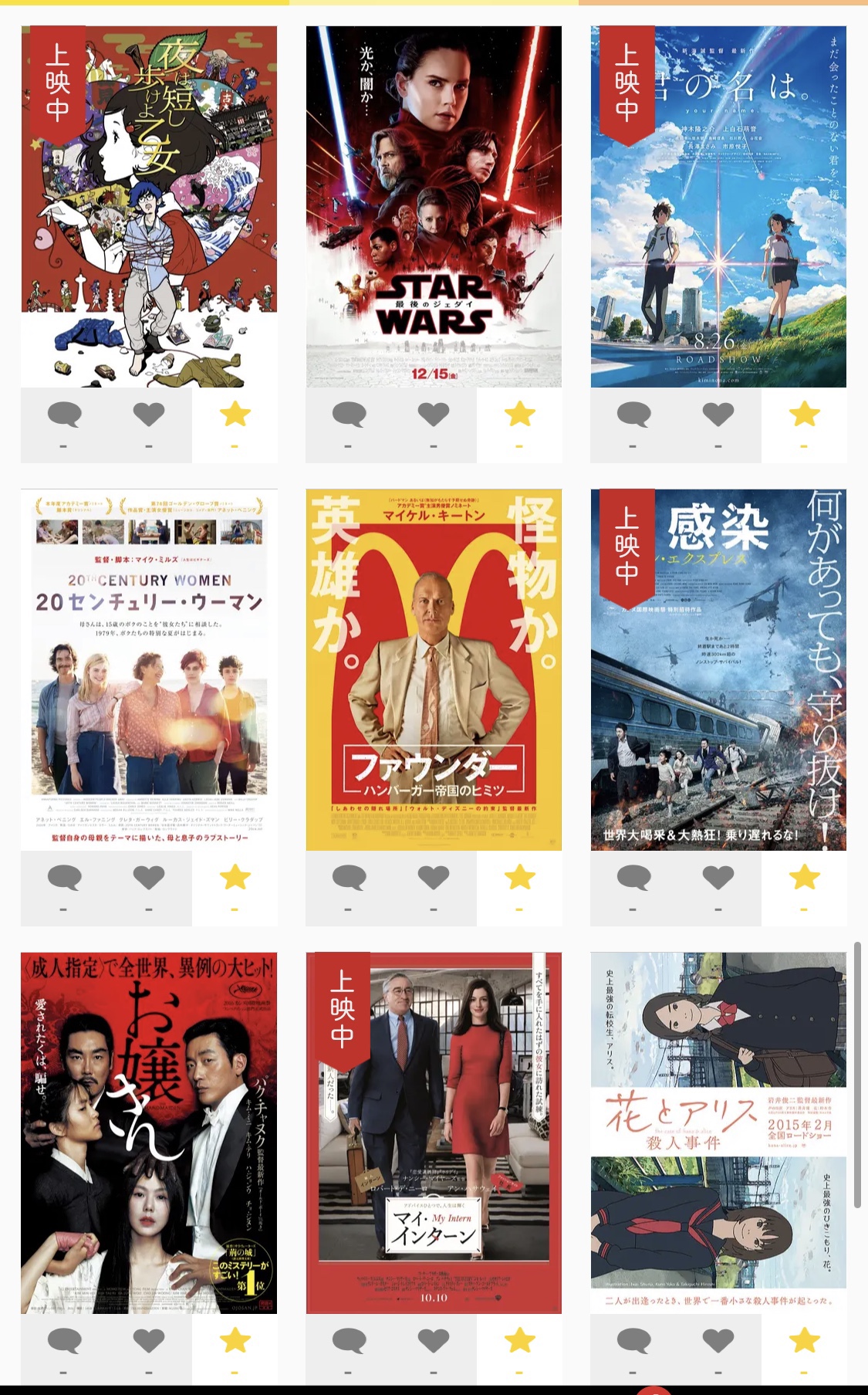
Task: Open the ファウンダー movie poster
Action: [434, 670]
